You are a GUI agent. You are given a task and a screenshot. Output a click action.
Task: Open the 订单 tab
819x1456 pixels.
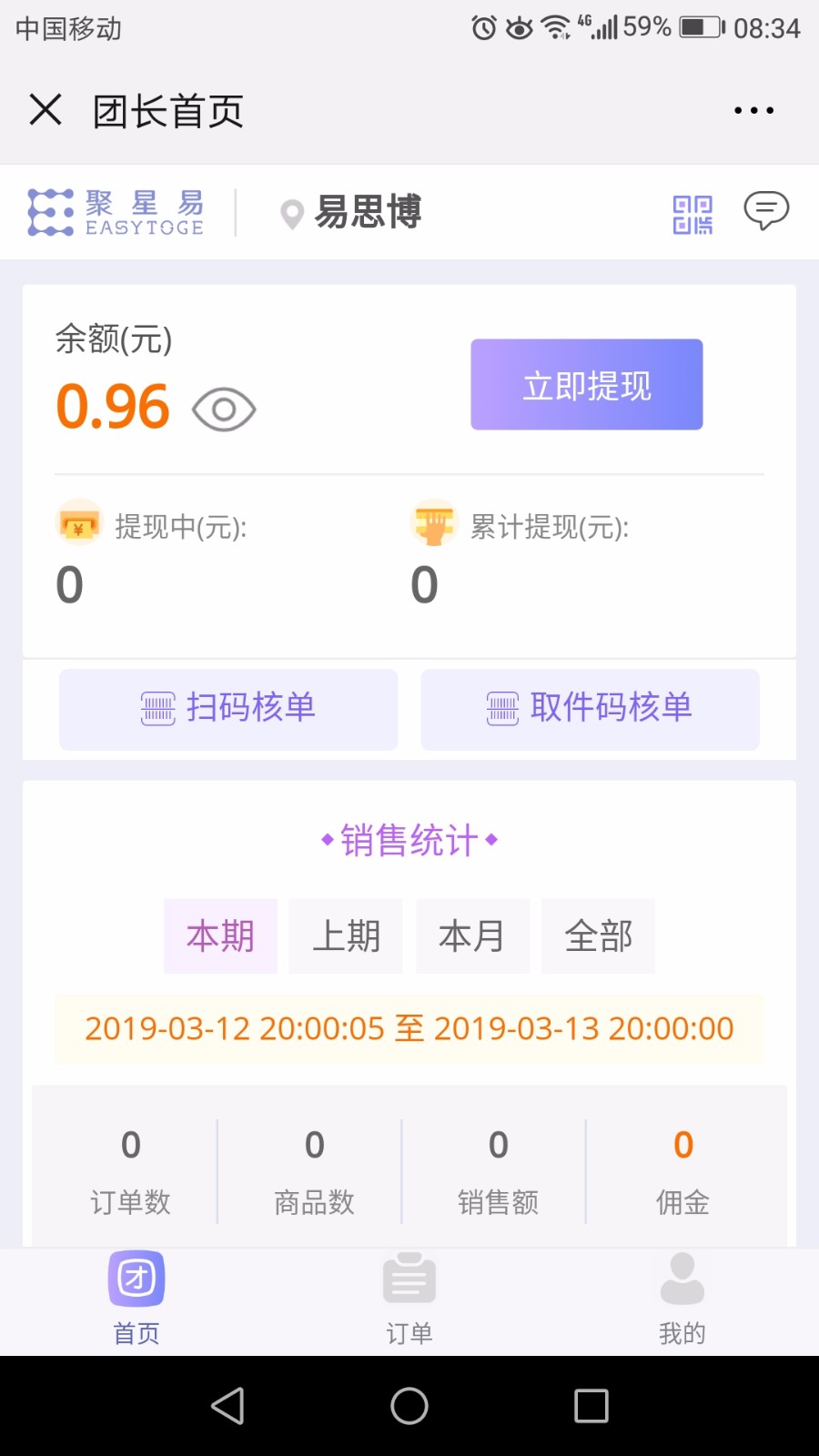point(409,1299)
